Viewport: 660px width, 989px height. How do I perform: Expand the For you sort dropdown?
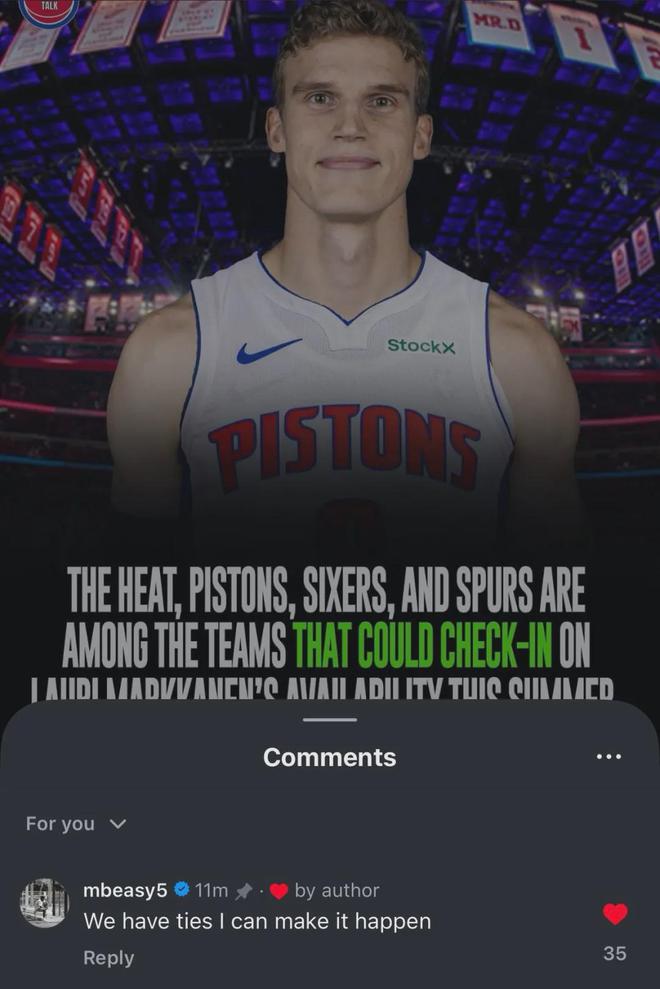click(x=76, y=824)
